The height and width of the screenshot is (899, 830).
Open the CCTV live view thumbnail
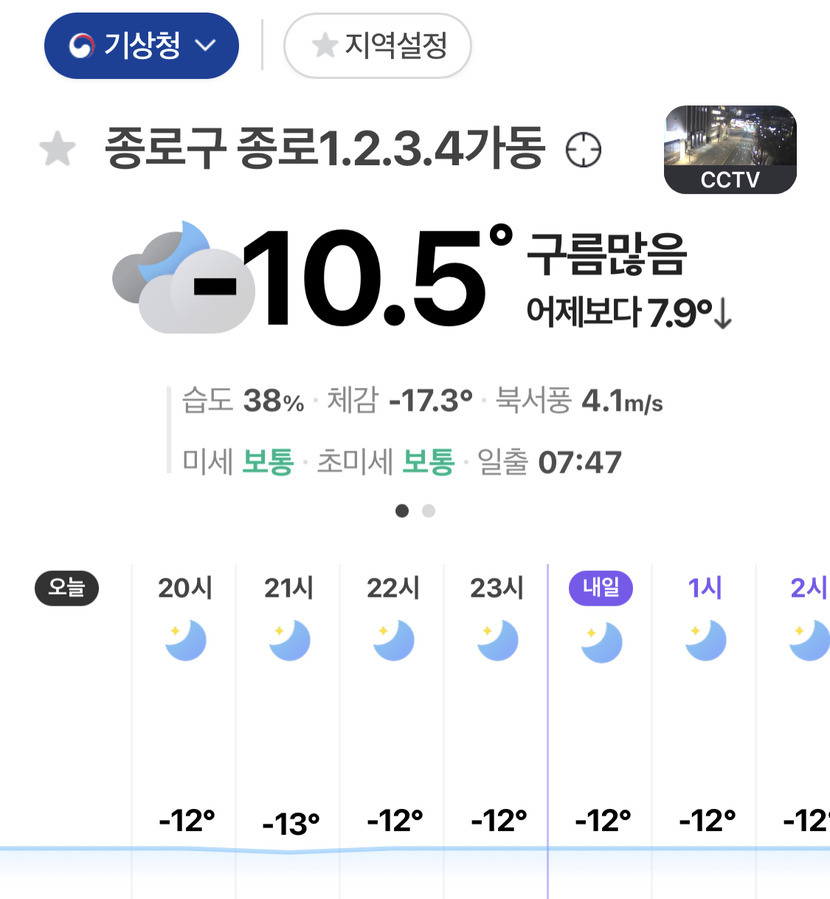730,150
